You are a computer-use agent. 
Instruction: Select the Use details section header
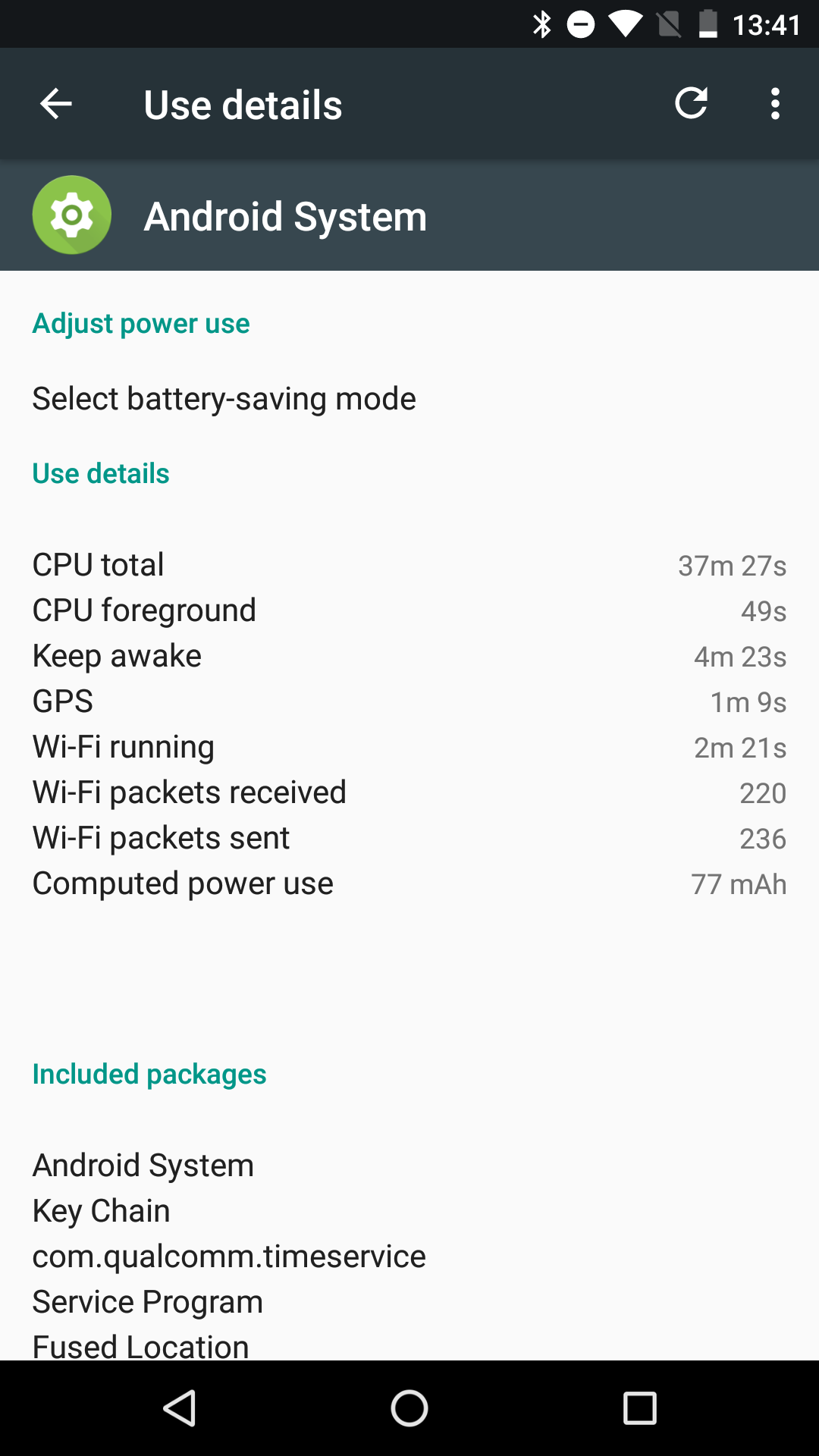100,472
